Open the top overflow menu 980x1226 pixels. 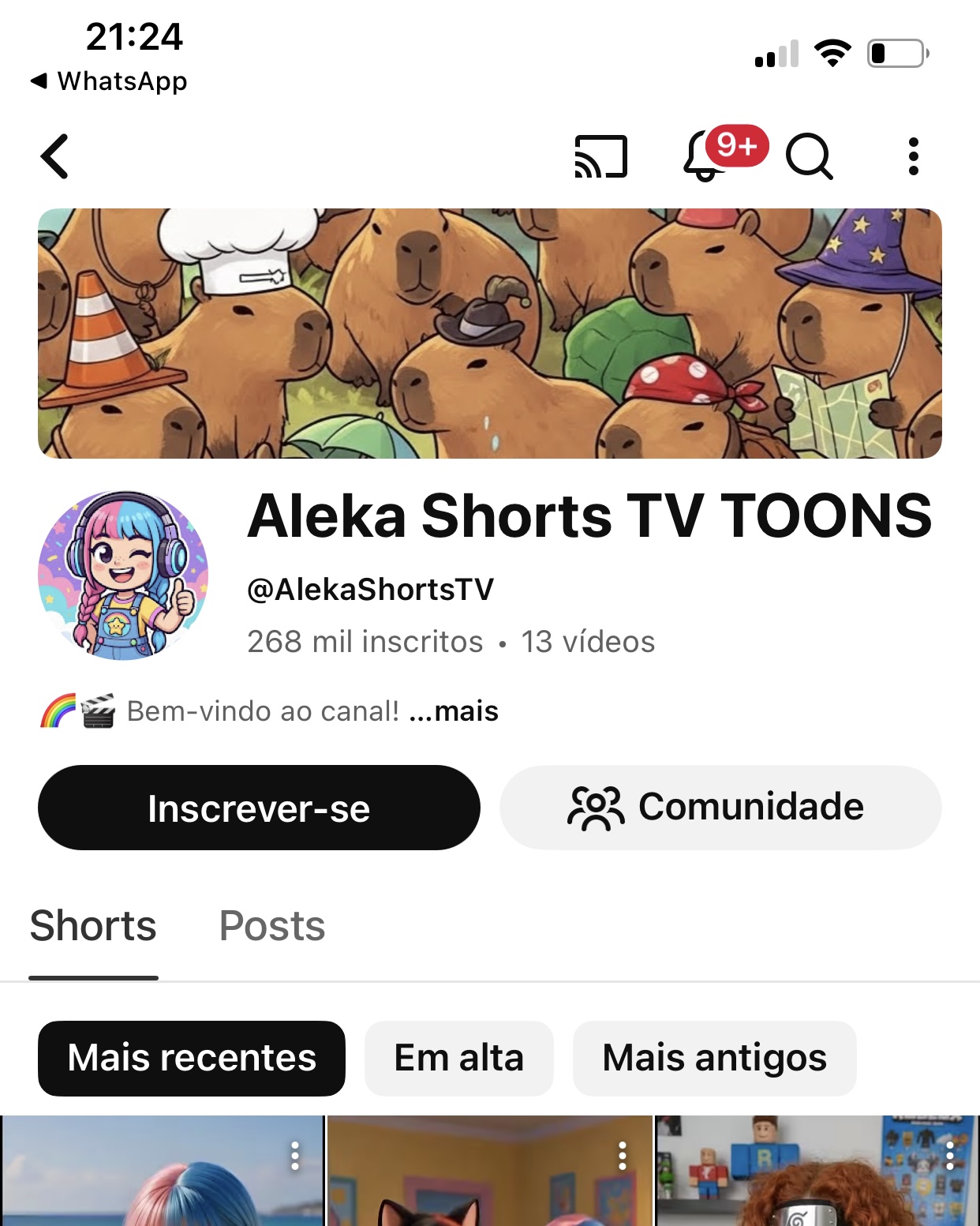[x=913, y=156]
